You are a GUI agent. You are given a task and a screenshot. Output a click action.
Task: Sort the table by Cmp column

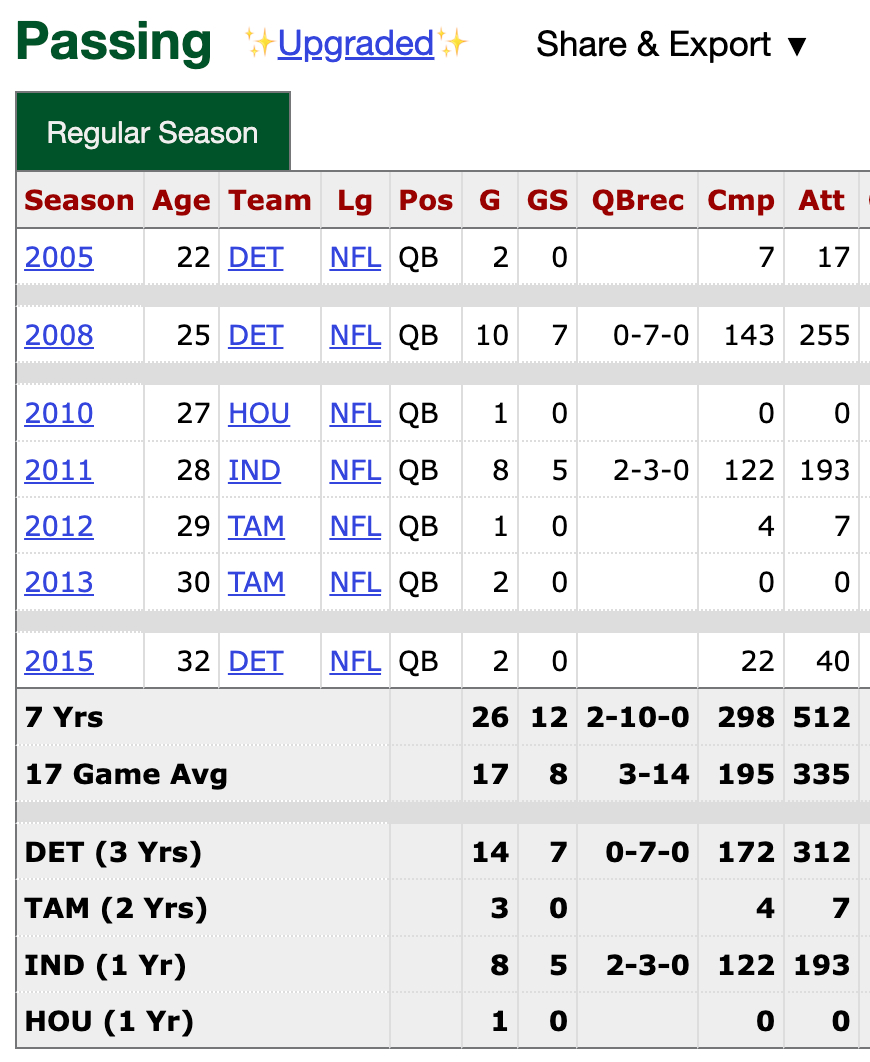[740, 201]
